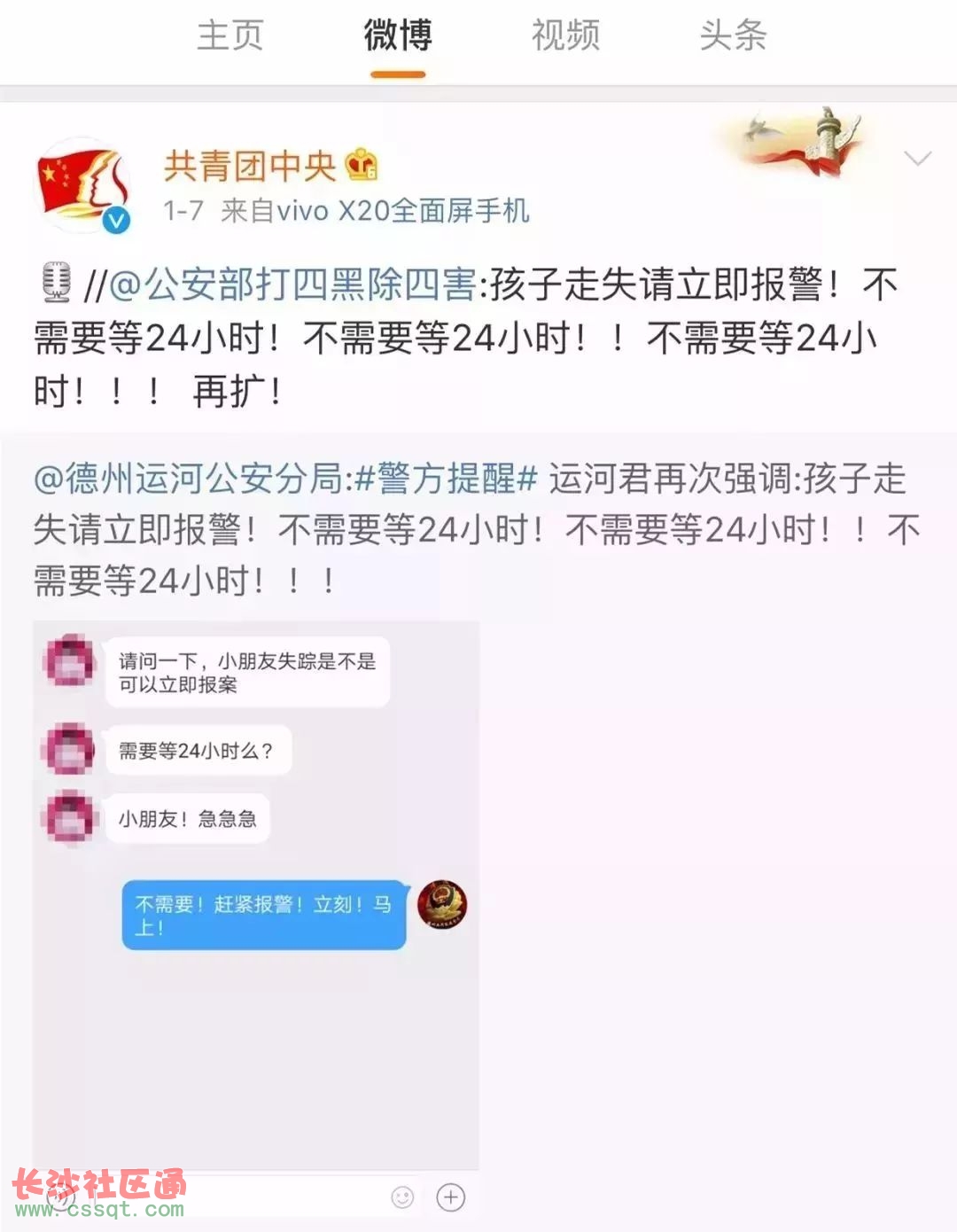Select the 微博 tab

(398, 36)
